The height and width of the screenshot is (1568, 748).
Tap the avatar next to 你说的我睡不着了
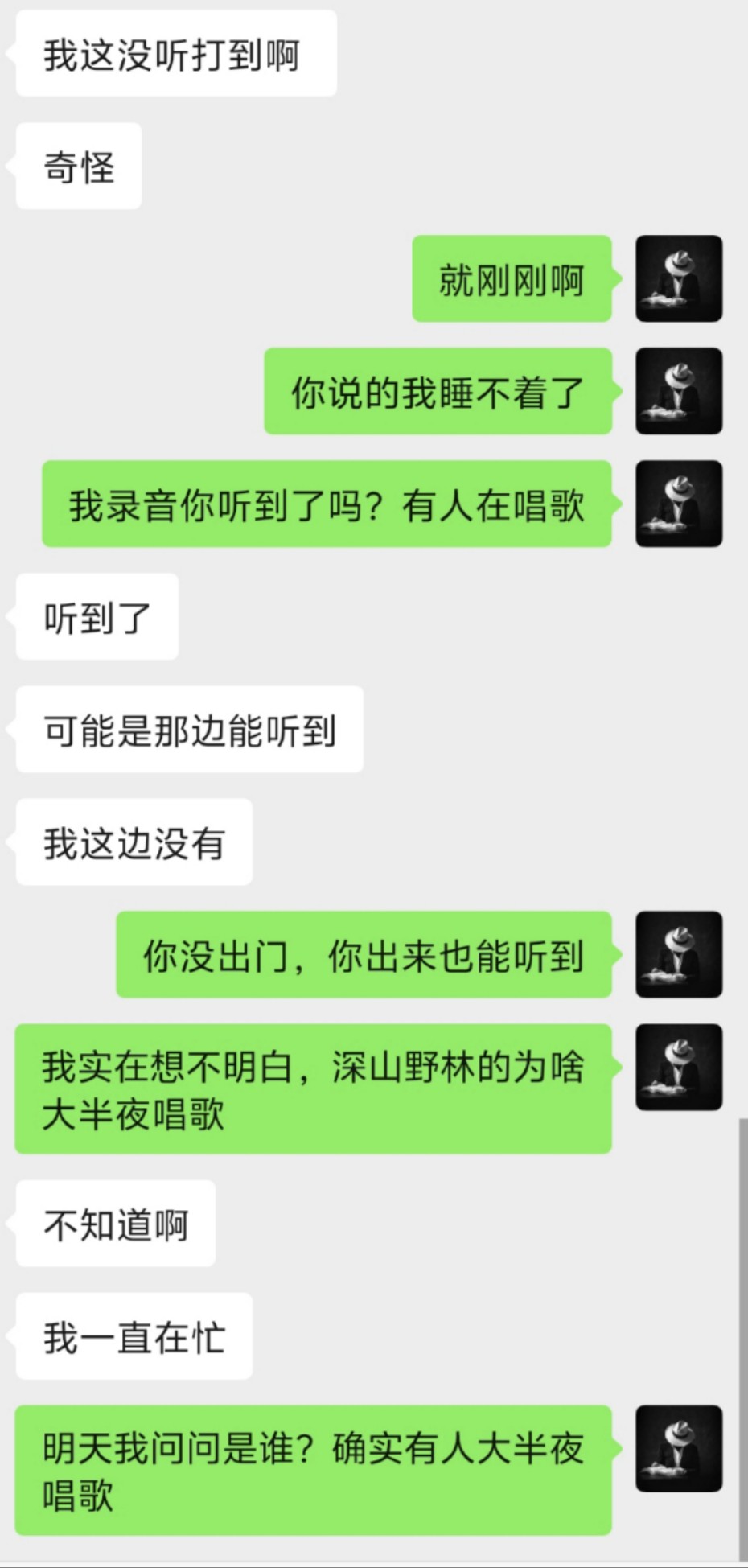click(x=679, y=391)
